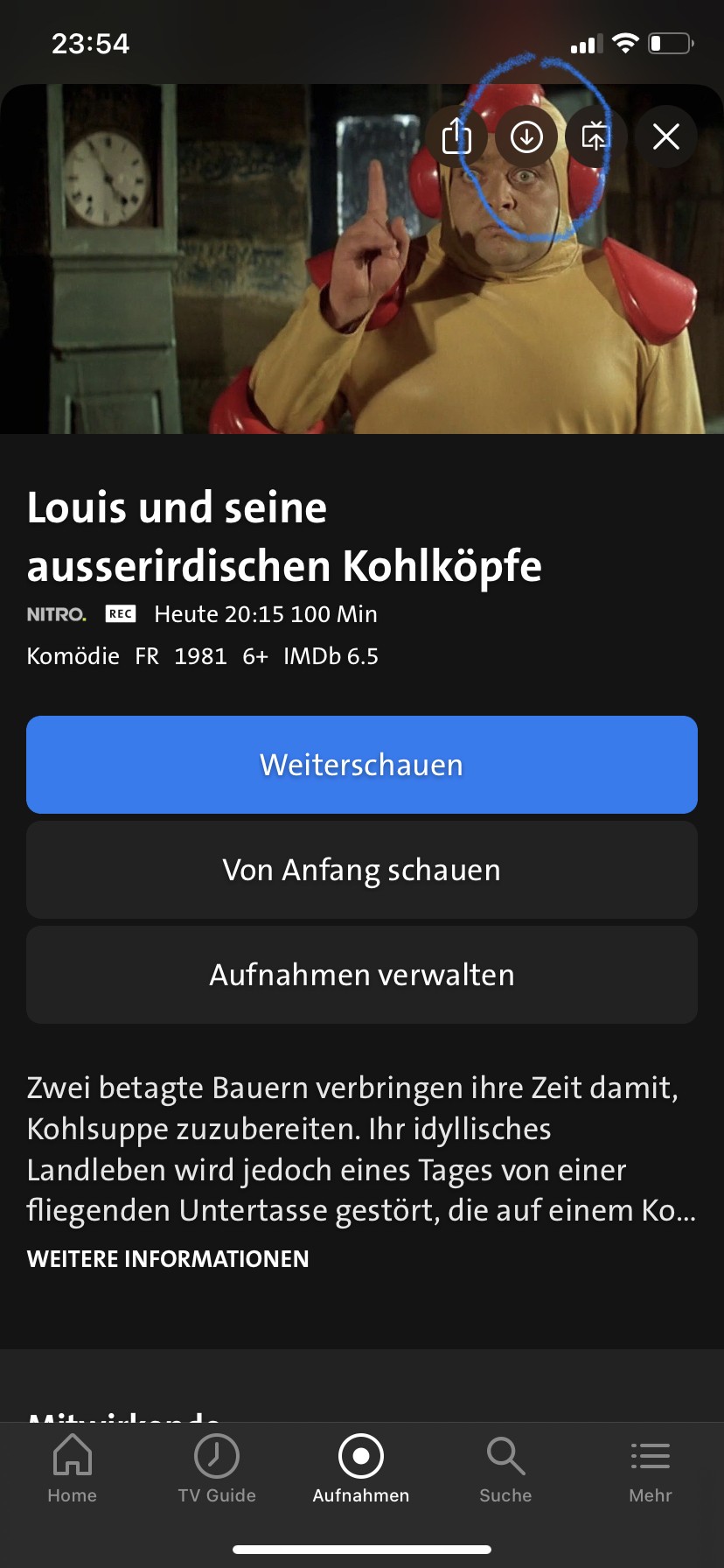Download the recording for offline viewing
Viewport: 724px width, 1568px height.
[526, 136]
